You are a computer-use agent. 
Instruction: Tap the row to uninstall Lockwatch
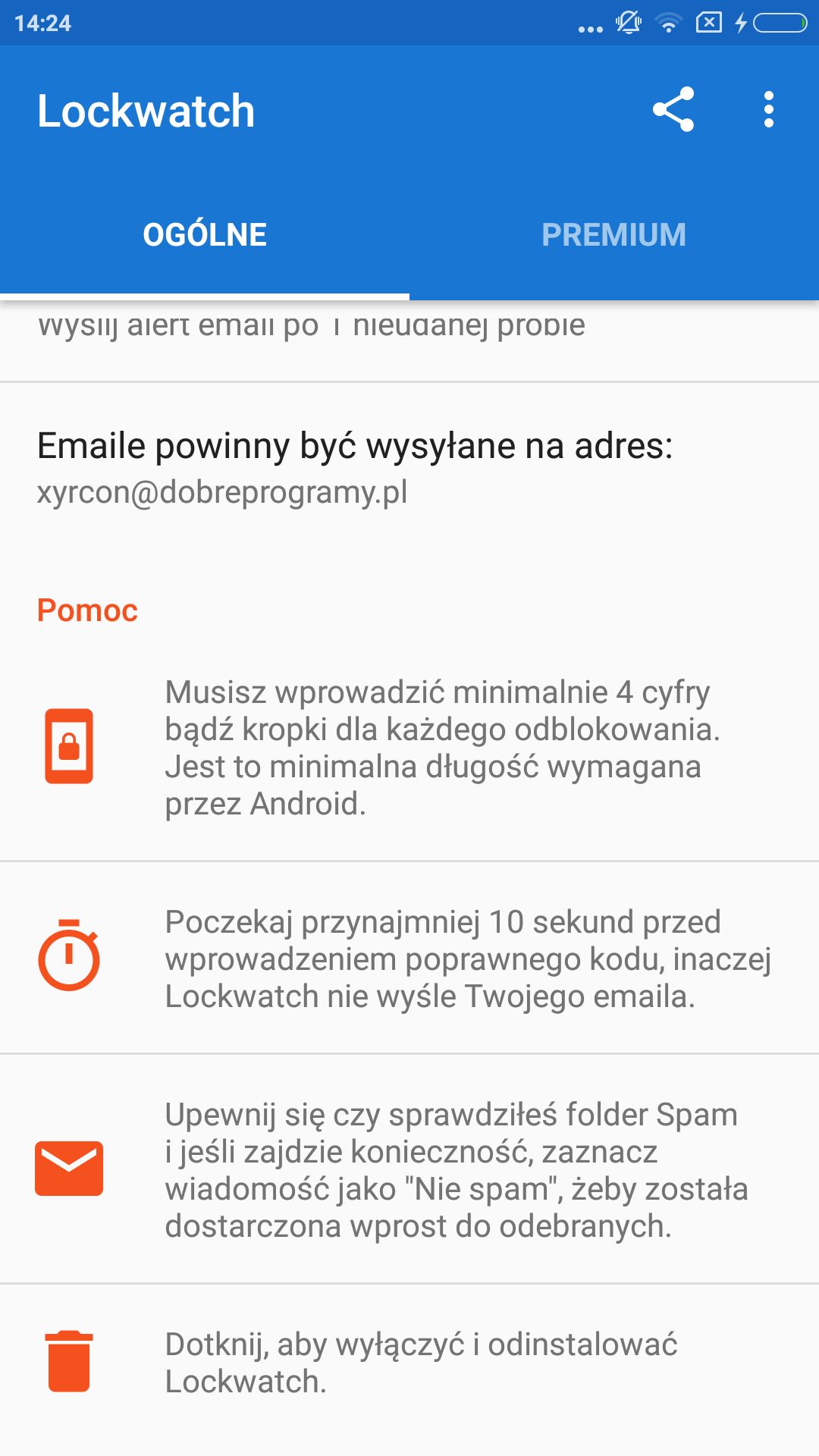pos(409,1363)
